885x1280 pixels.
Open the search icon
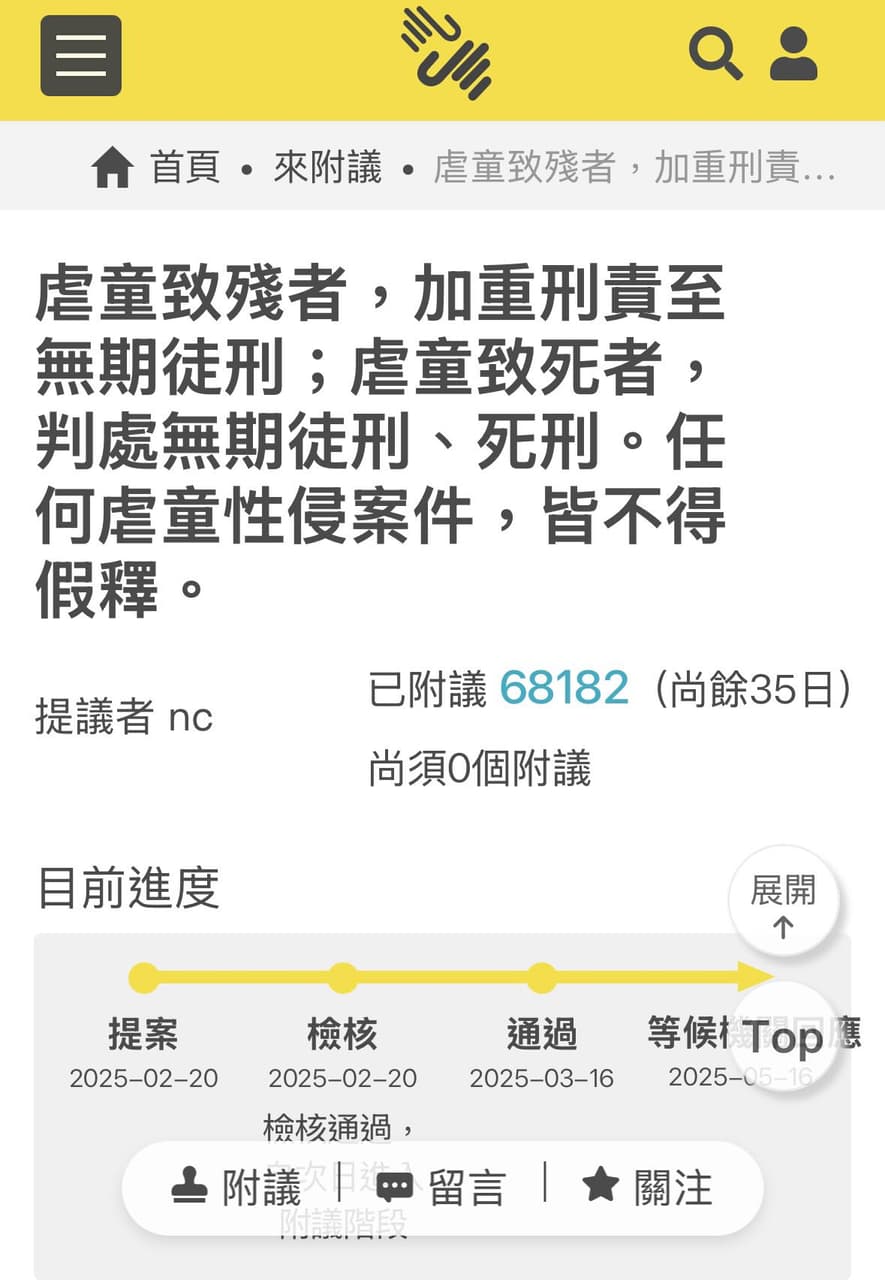[715, 53]
